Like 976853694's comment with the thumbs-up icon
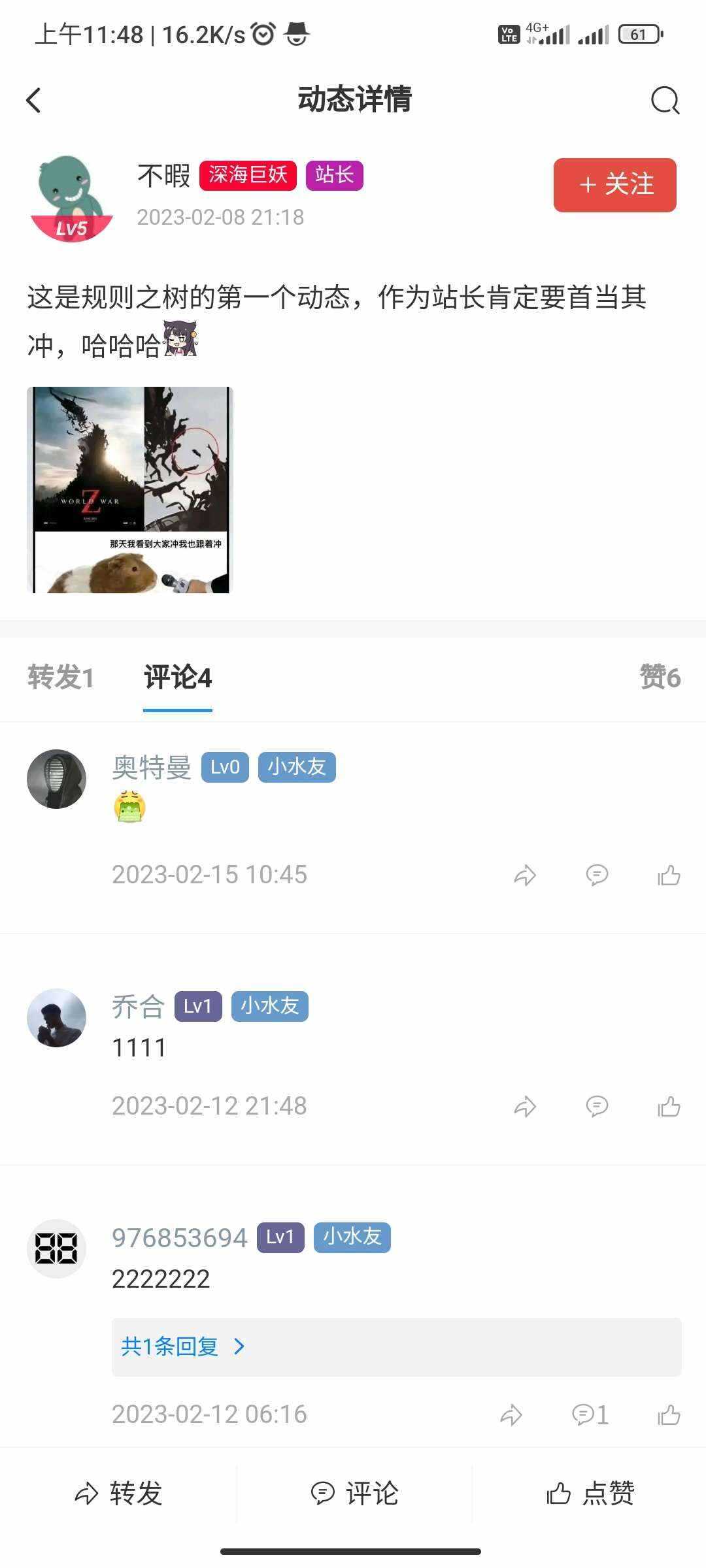706x1568 pixels. tap(668, 1416)
